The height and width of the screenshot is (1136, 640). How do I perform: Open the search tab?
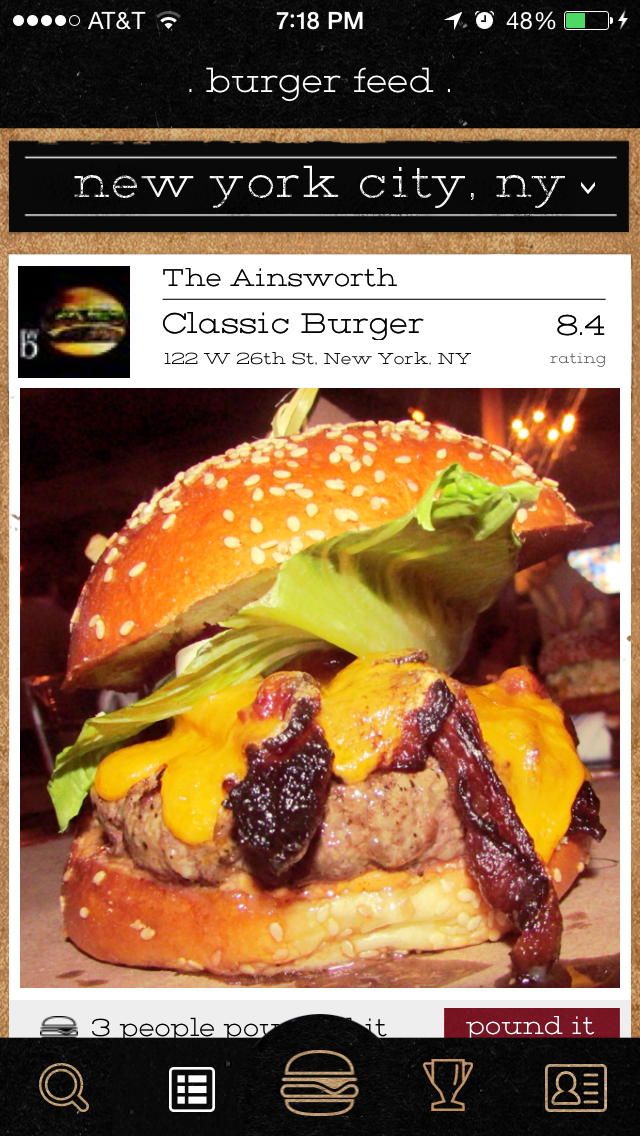[x=64, y=1087]
